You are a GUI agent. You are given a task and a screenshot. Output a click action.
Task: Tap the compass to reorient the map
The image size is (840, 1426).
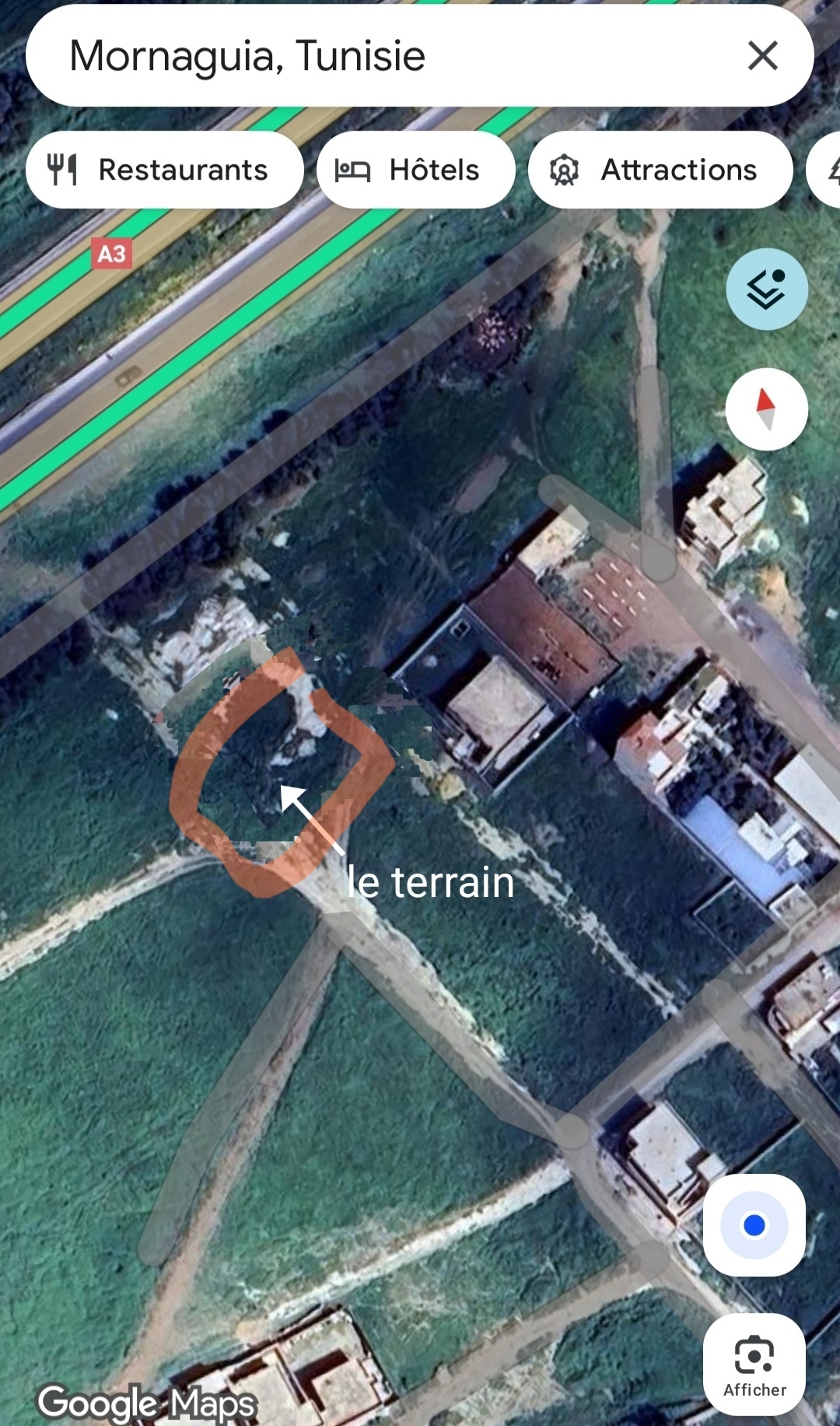tap(767, 409)
